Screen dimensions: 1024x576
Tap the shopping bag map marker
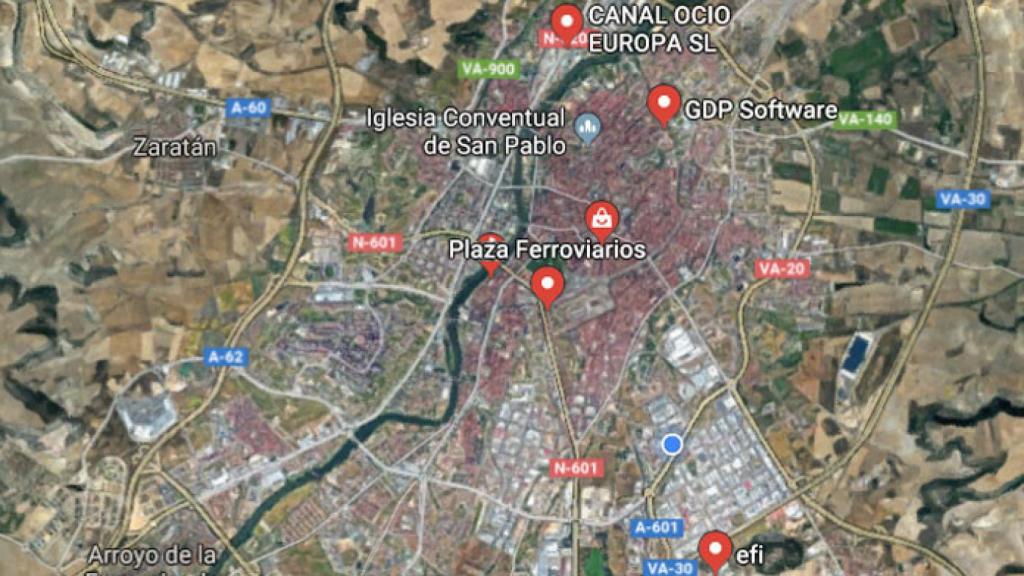click(601, 218)
